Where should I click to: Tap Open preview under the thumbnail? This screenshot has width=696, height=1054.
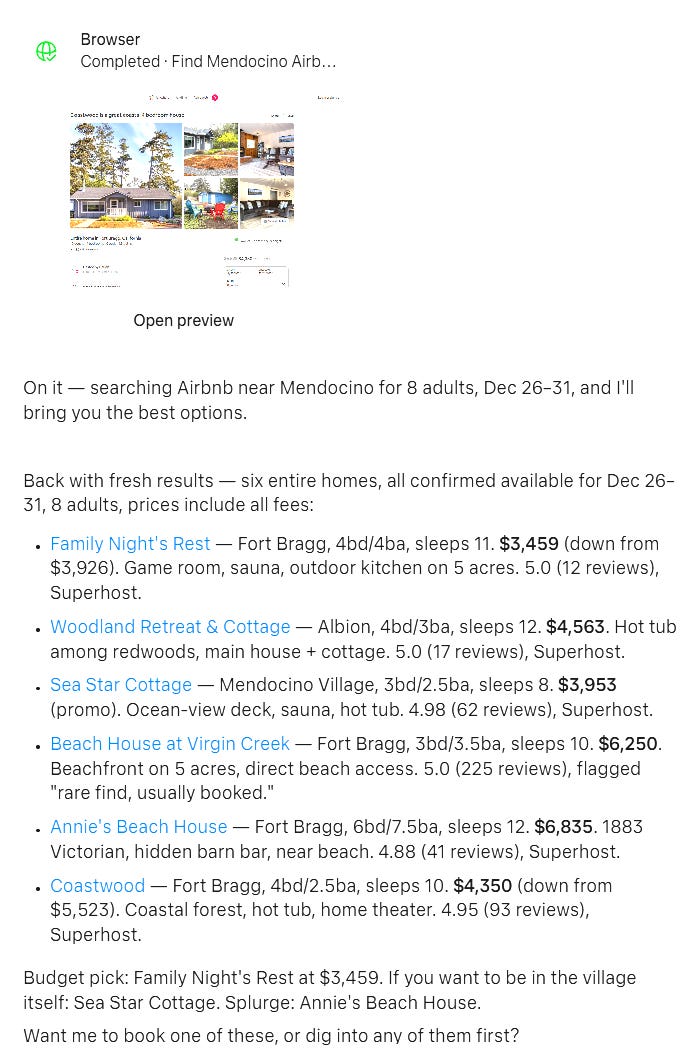tap(184, 321)
